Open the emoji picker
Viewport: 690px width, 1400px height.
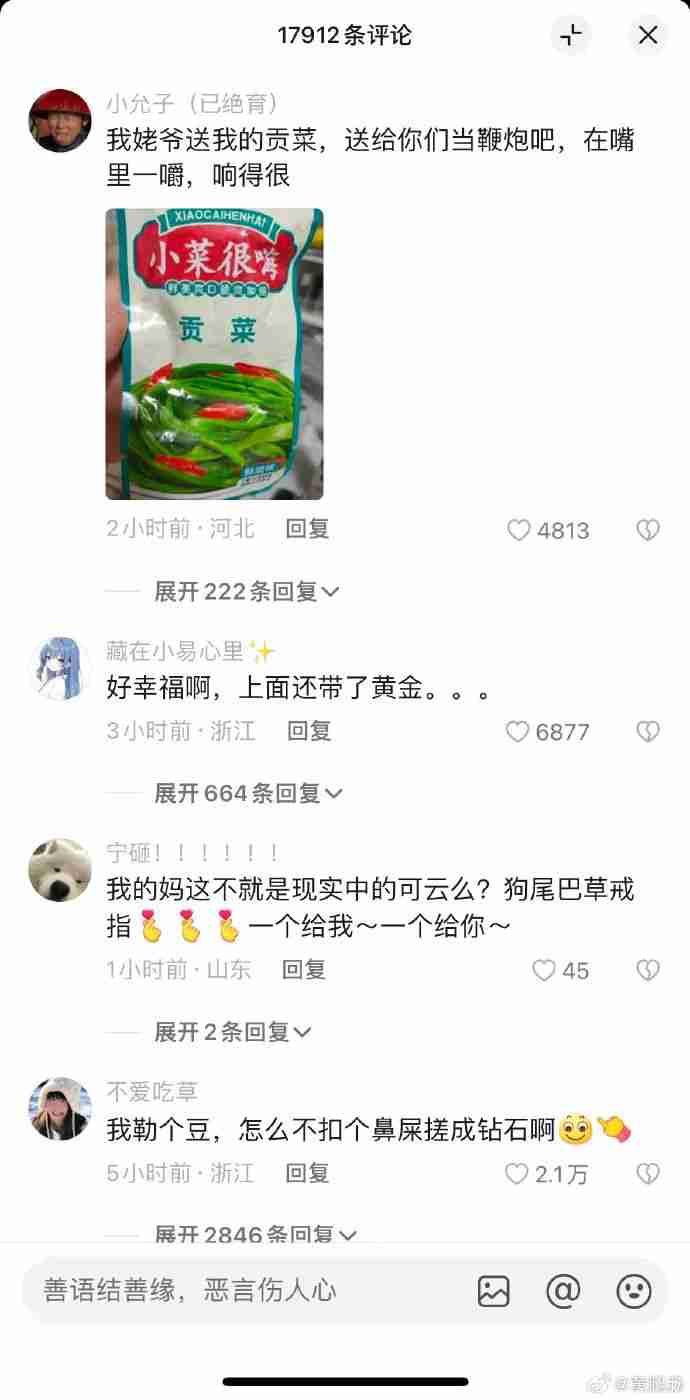[x=634, y=1291]
